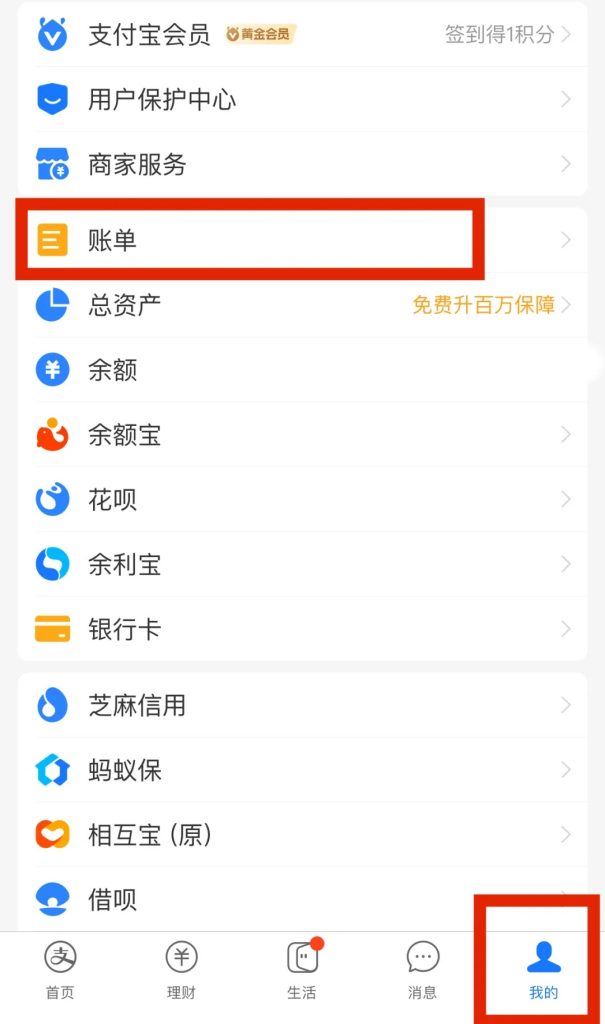View 总资产 total assets

[x=300, y=305]
